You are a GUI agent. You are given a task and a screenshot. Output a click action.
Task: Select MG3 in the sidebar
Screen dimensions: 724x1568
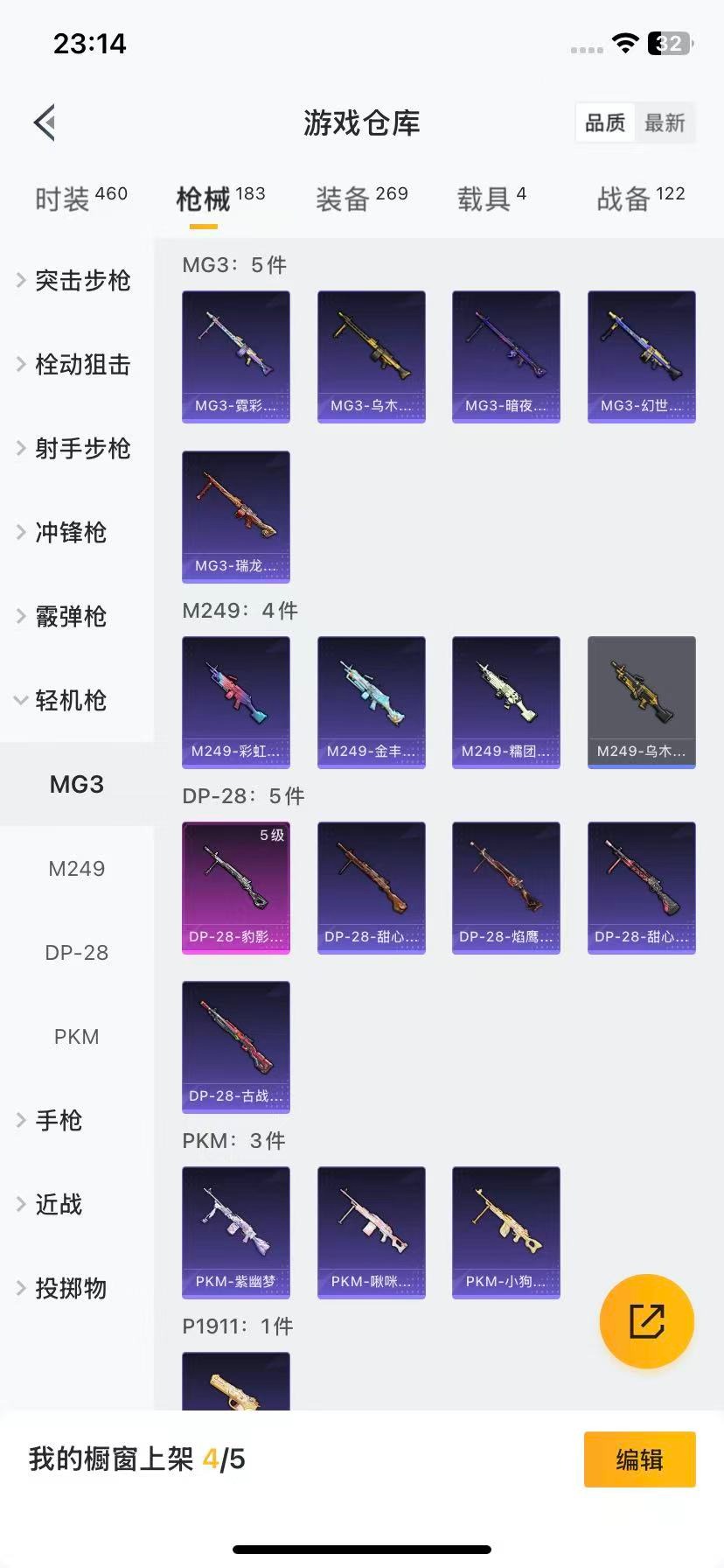76,784
